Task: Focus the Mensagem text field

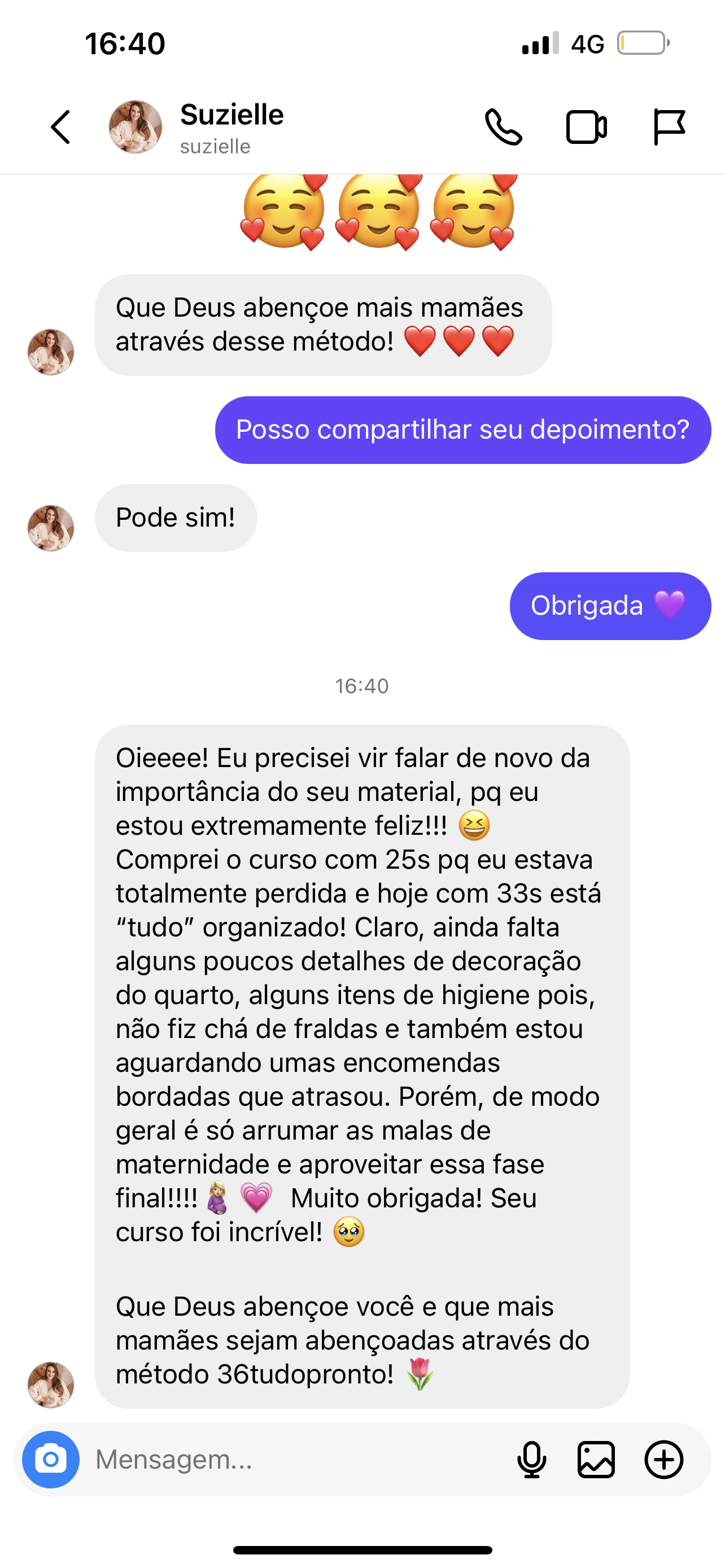Action: pos(292,1459)
